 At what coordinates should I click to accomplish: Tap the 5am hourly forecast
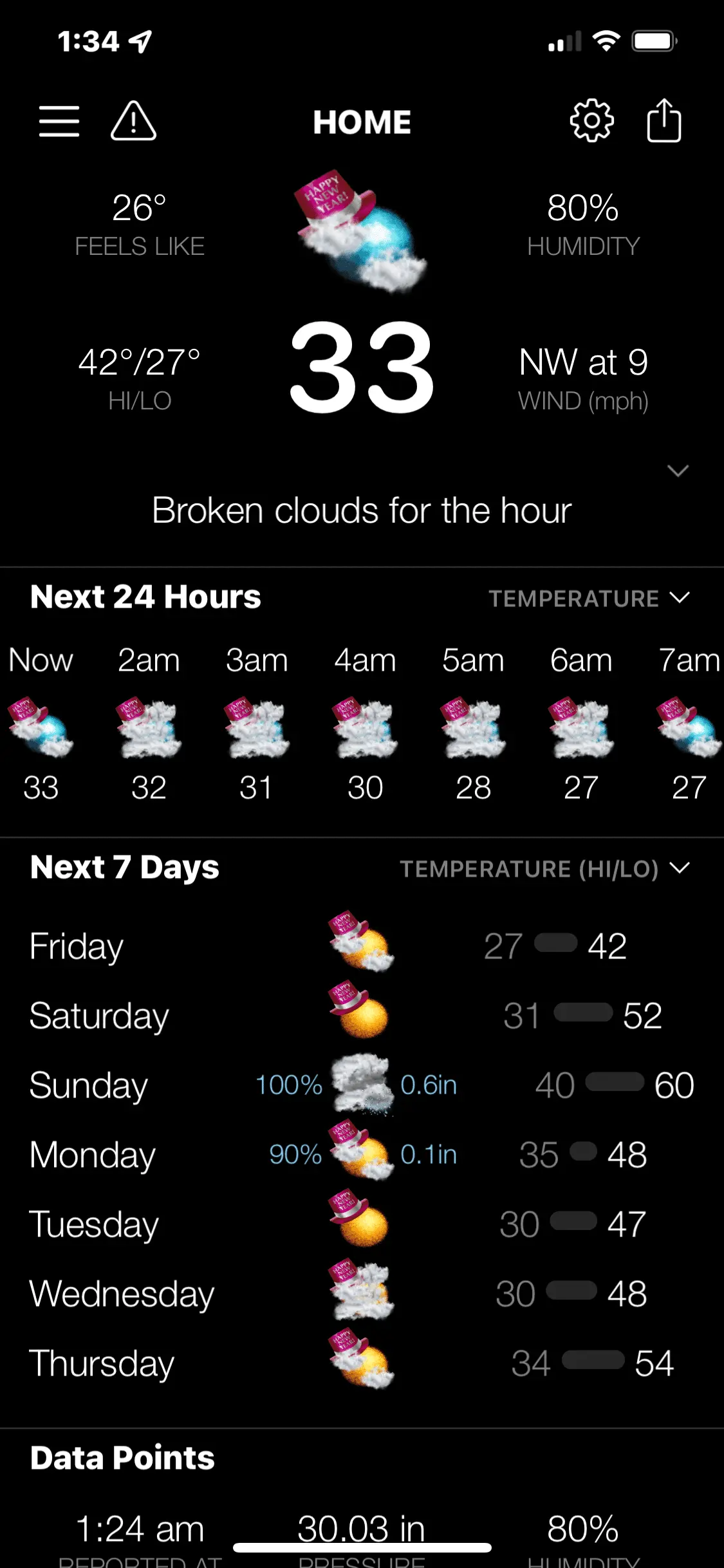[473, 724]
